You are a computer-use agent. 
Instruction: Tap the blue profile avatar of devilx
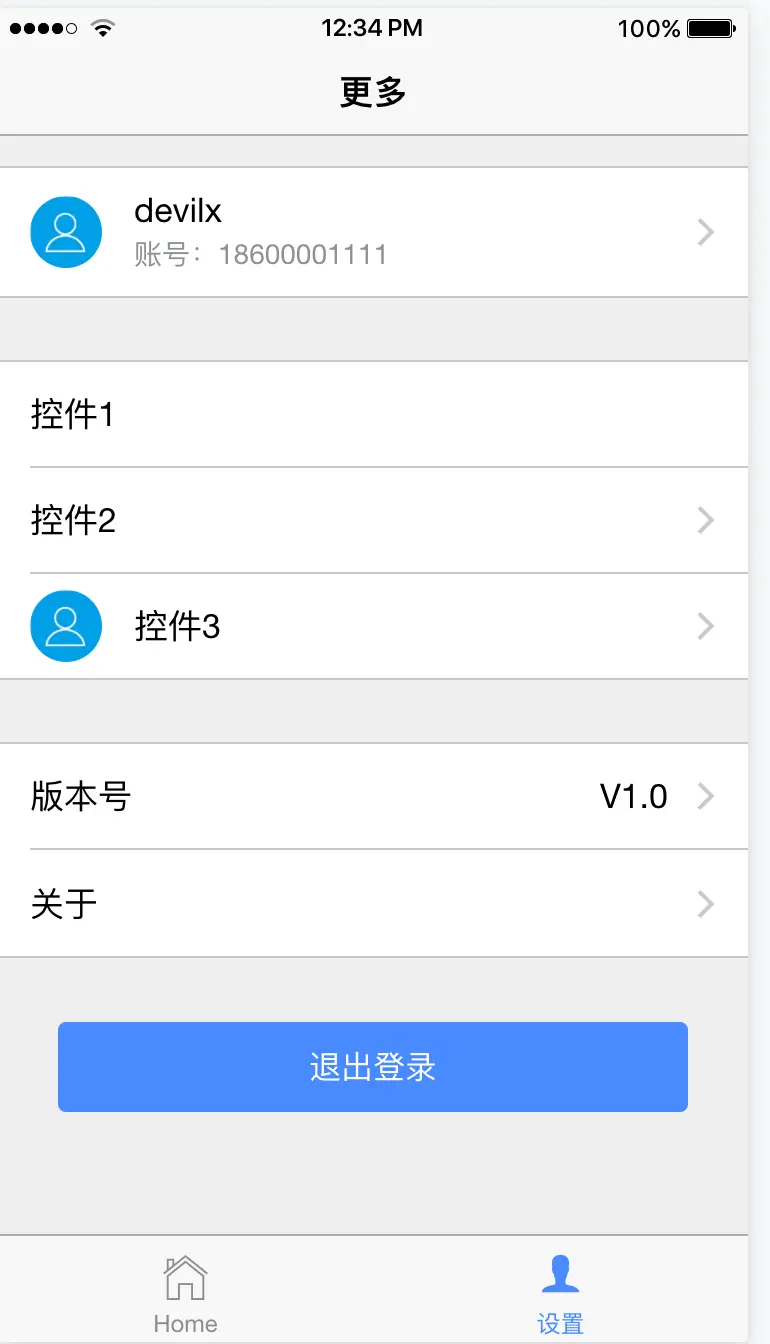pyautogui.click(x=66, y=231)
